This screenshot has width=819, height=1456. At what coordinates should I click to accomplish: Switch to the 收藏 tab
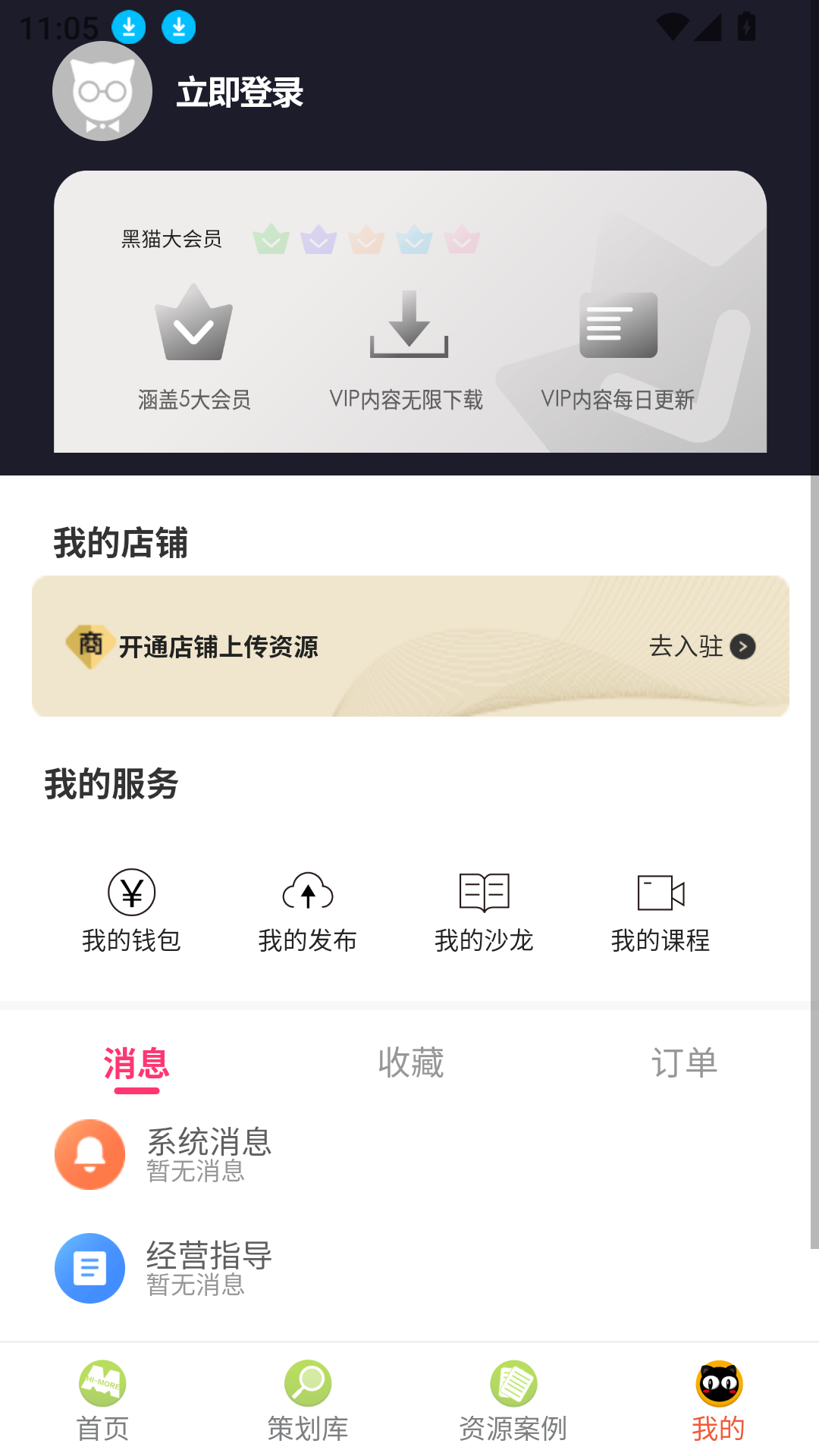tap(409, 1062)
